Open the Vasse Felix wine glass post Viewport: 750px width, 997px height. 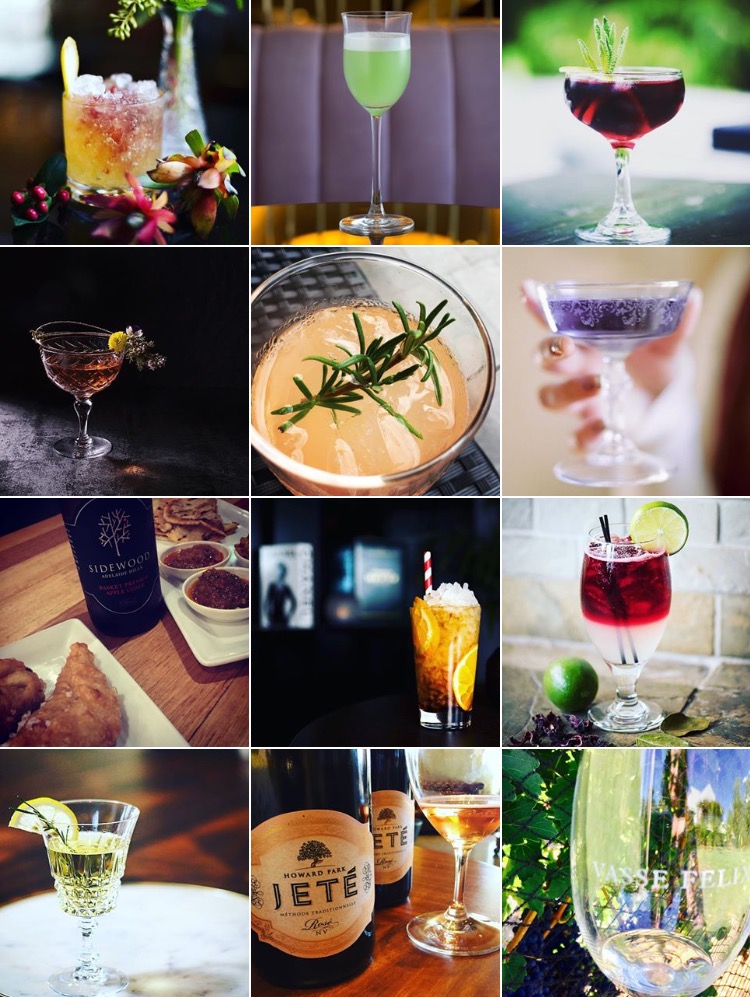(x=626, y=873)
